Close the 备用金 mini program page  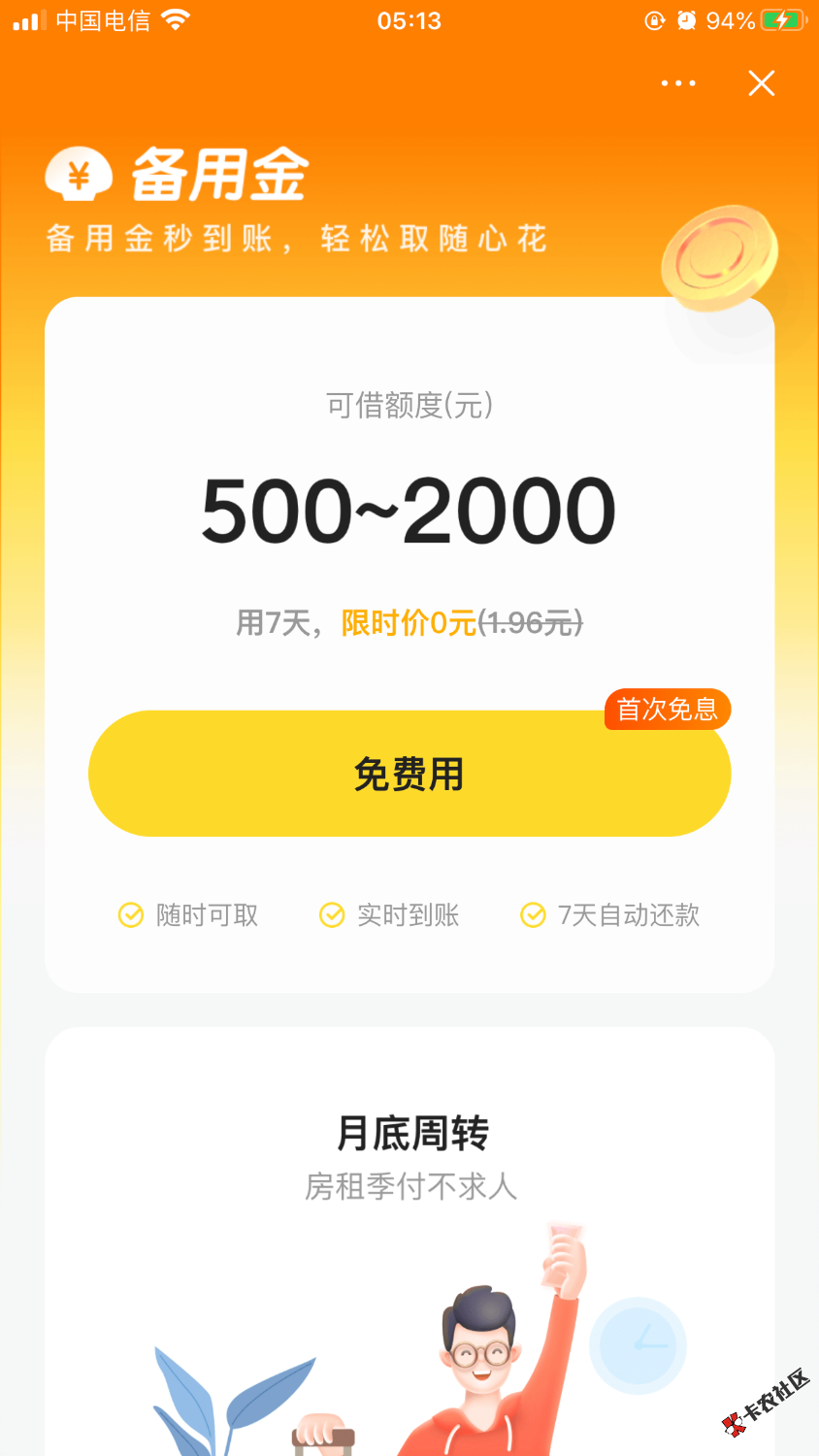pos(762,83)
